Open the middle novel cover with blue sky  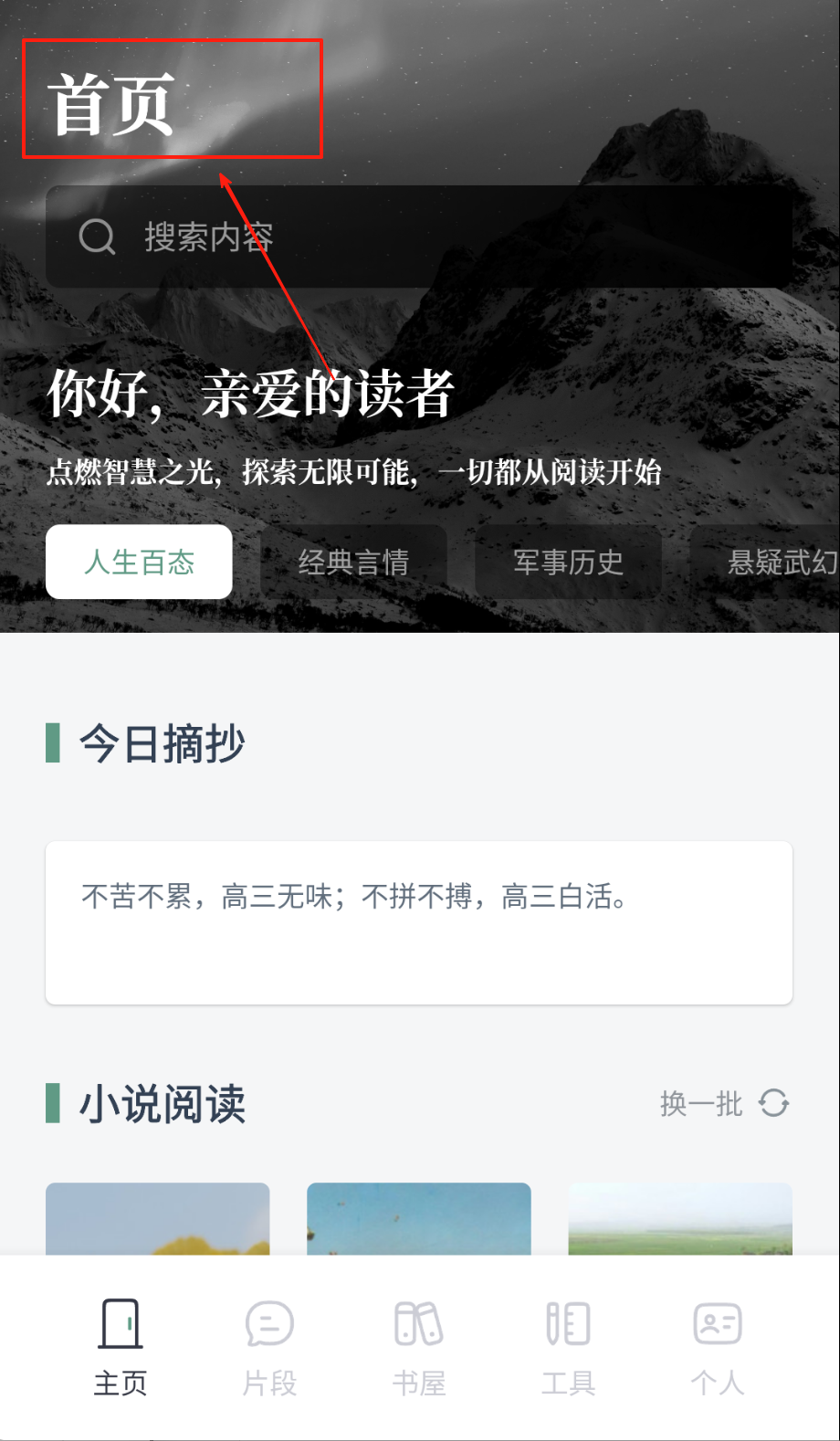pos(418,1219)
